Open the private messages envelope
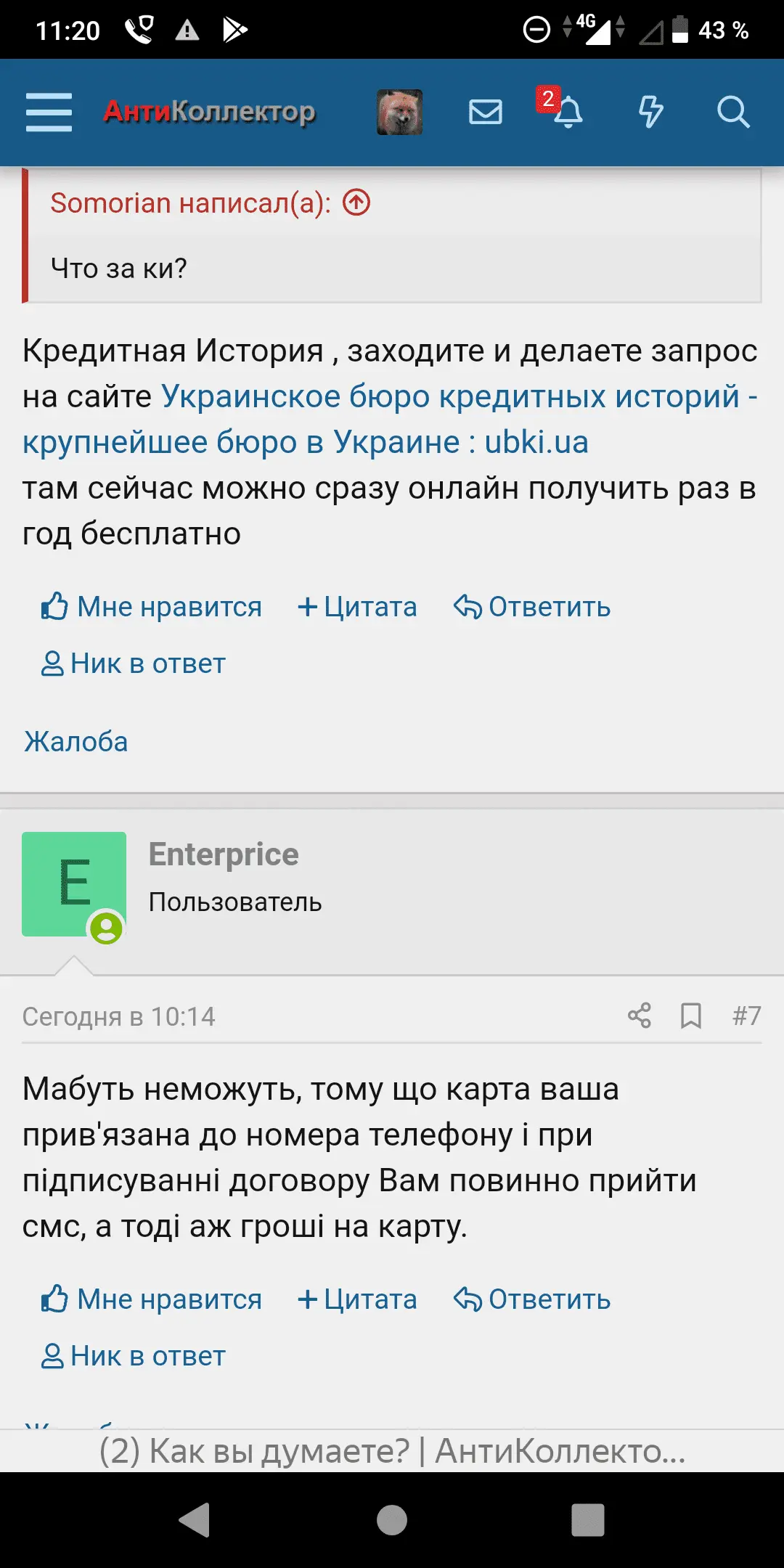The width and height of the screenshot is (784, 1568). pos(485,112)
